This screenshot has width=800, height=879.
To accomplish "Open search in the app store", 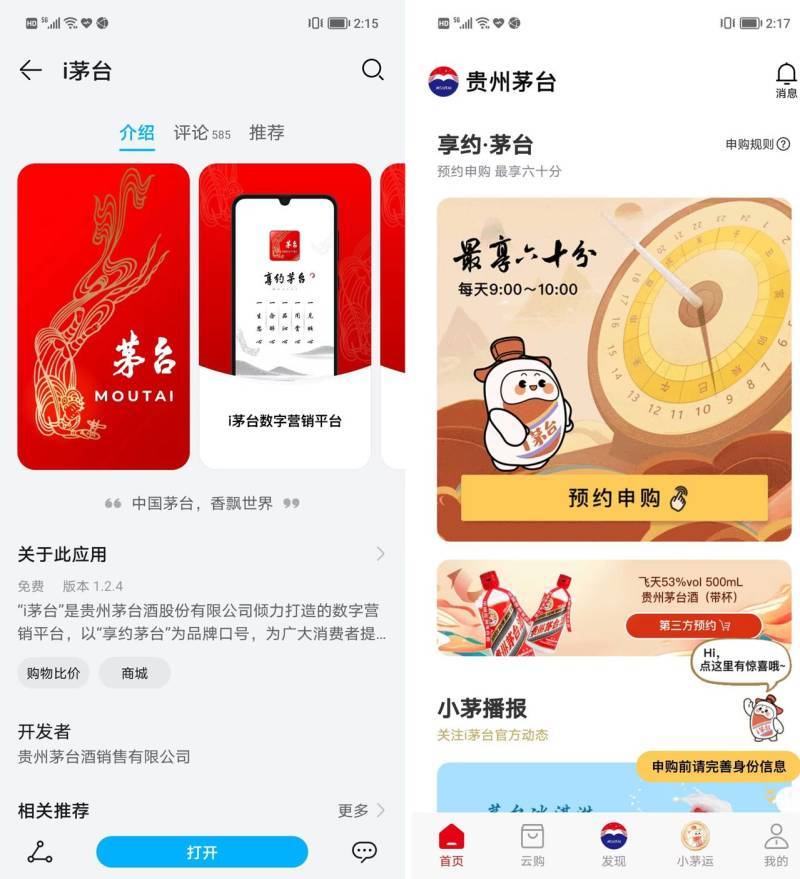I will coord(372,69).
